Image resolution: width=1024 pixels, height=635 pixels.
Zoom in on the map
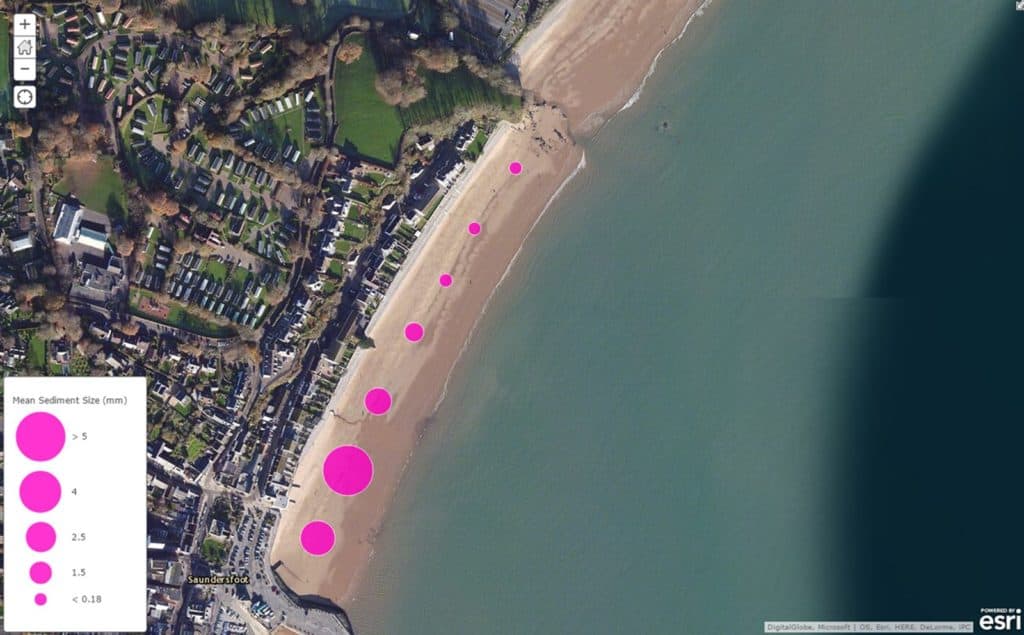click(x=25, y=24)
